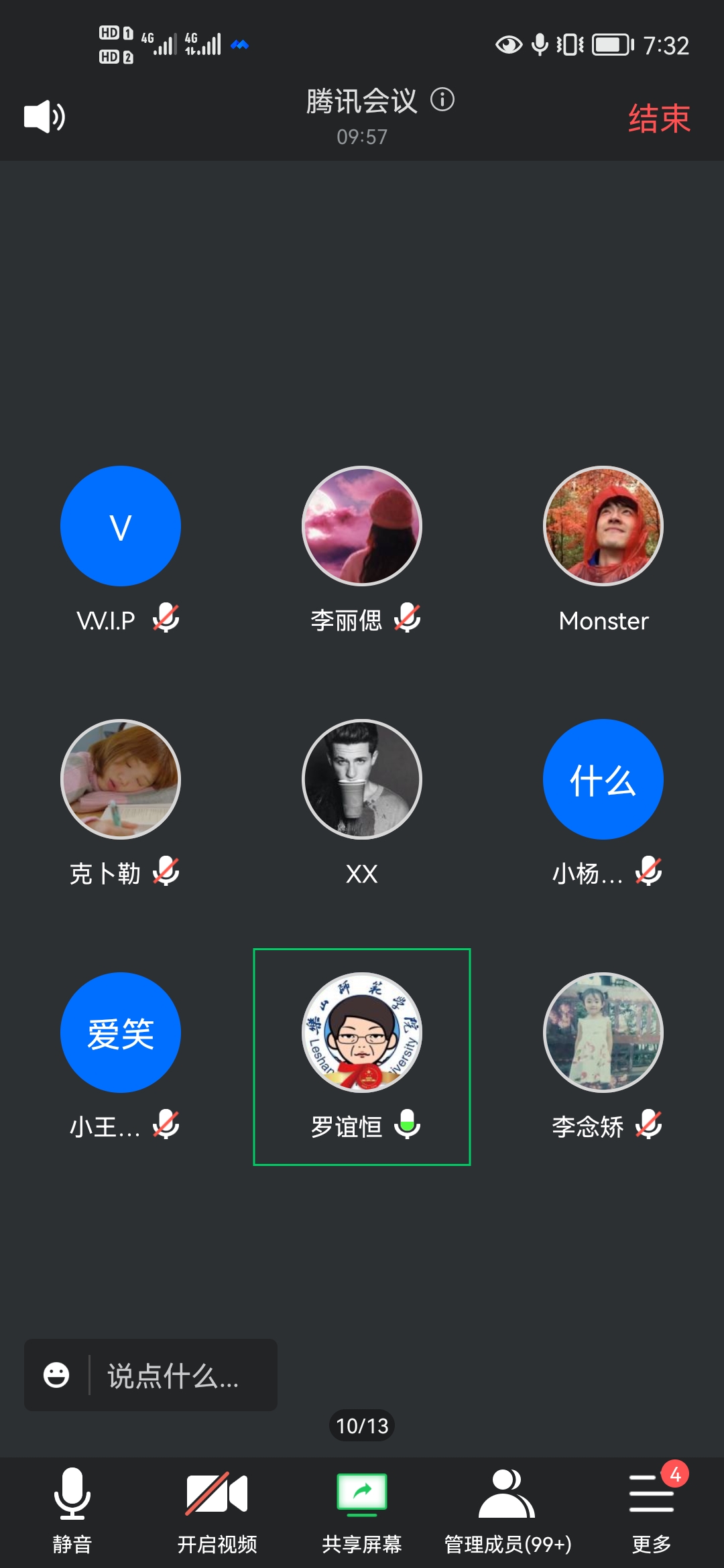Tap 结束 to end the meeting

pos(659,119)
